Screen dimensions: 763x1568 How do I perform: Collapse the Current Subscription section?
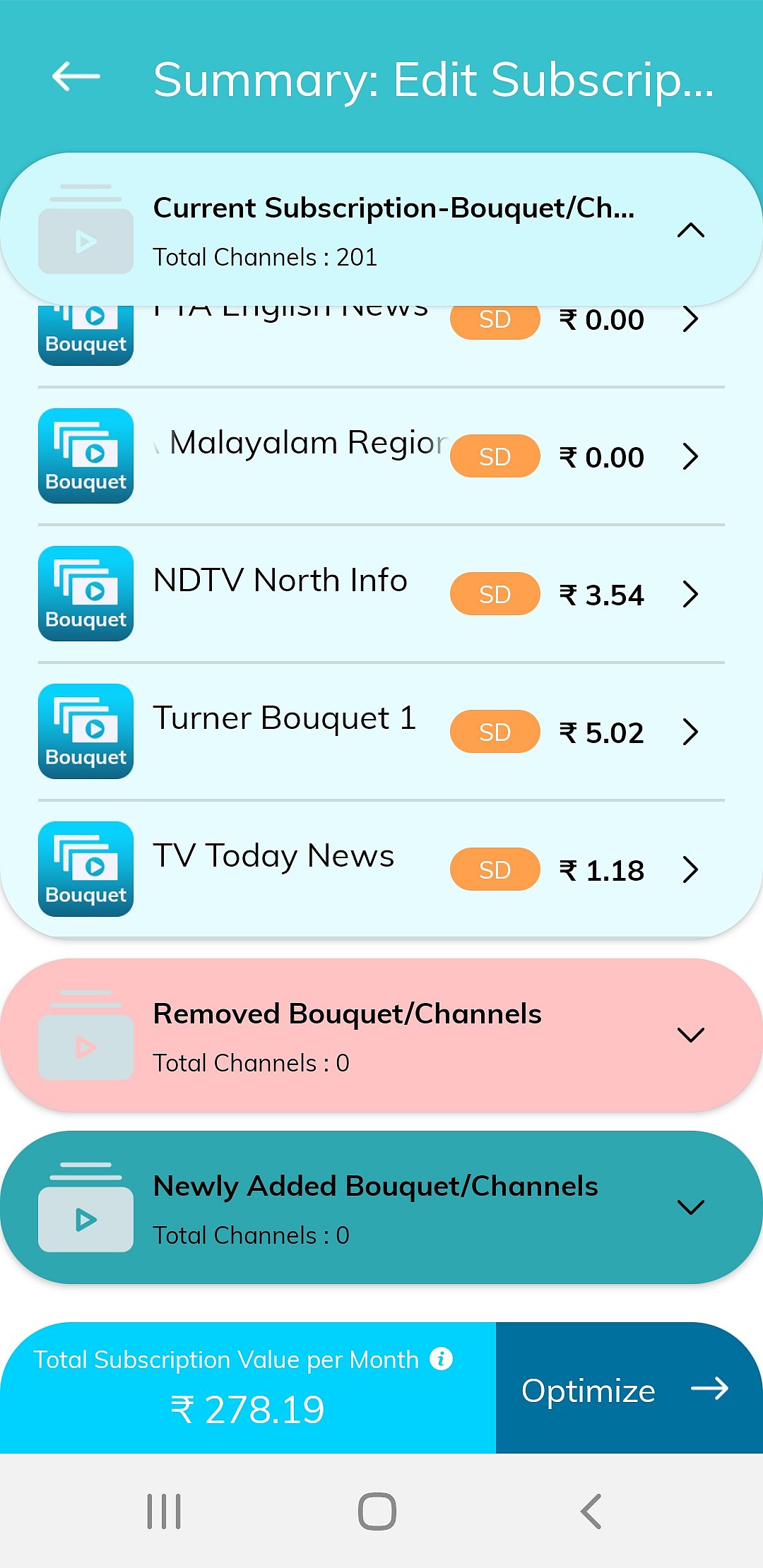coord(690,230)
